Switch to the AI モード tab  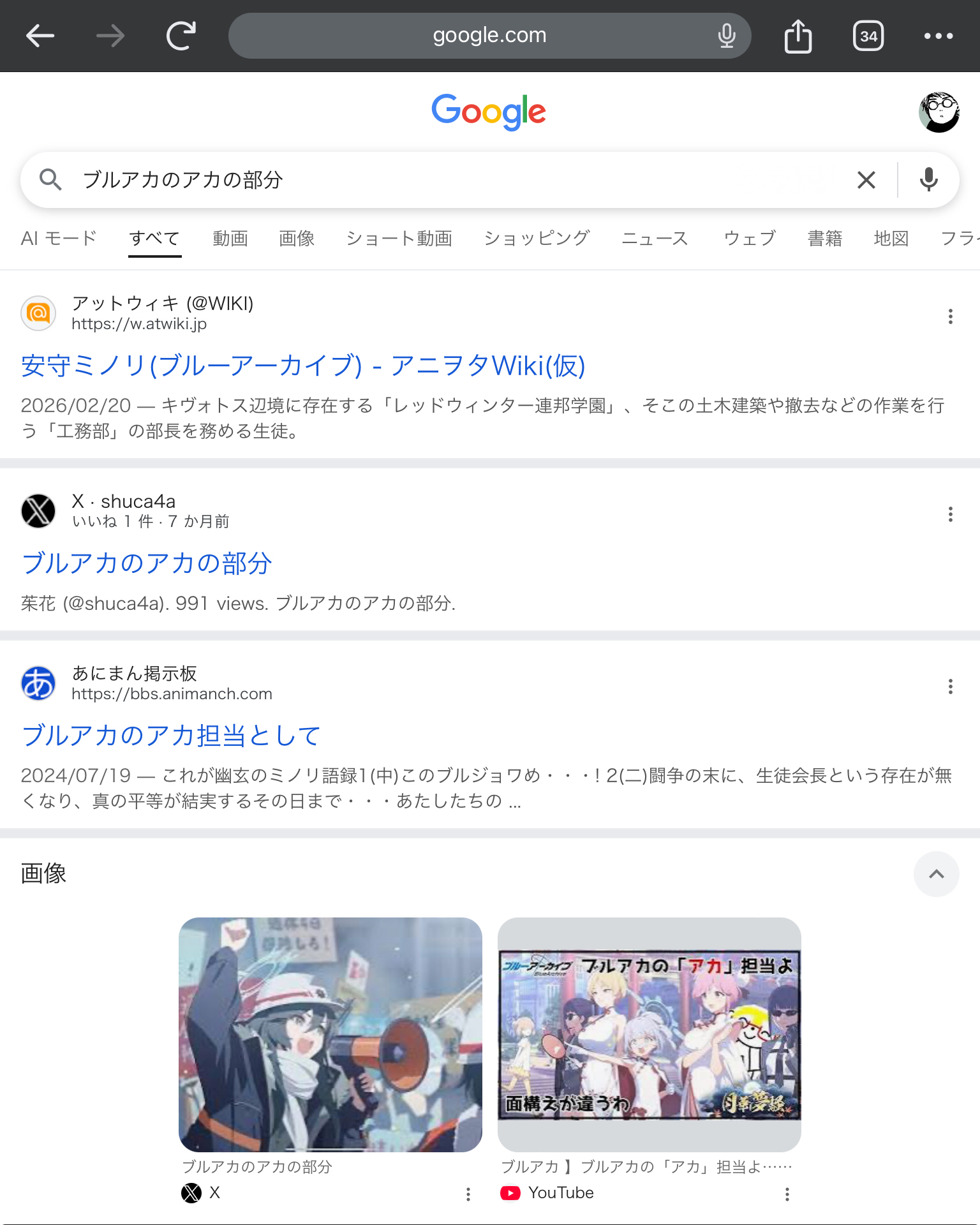[59, 239]
